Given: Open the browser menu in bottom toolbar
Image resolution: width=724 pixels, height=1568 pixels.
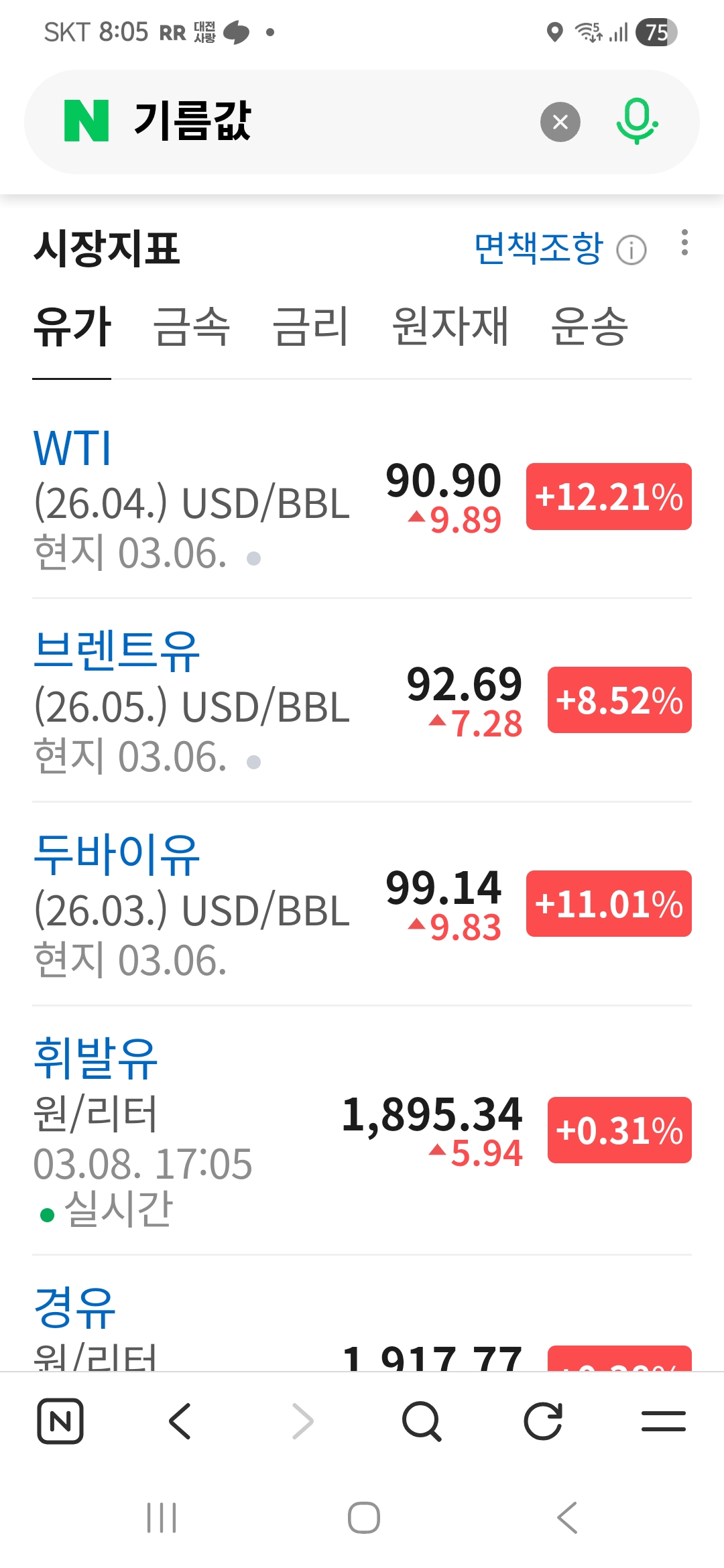Looking at the screenshot, I should point(663,1421).
